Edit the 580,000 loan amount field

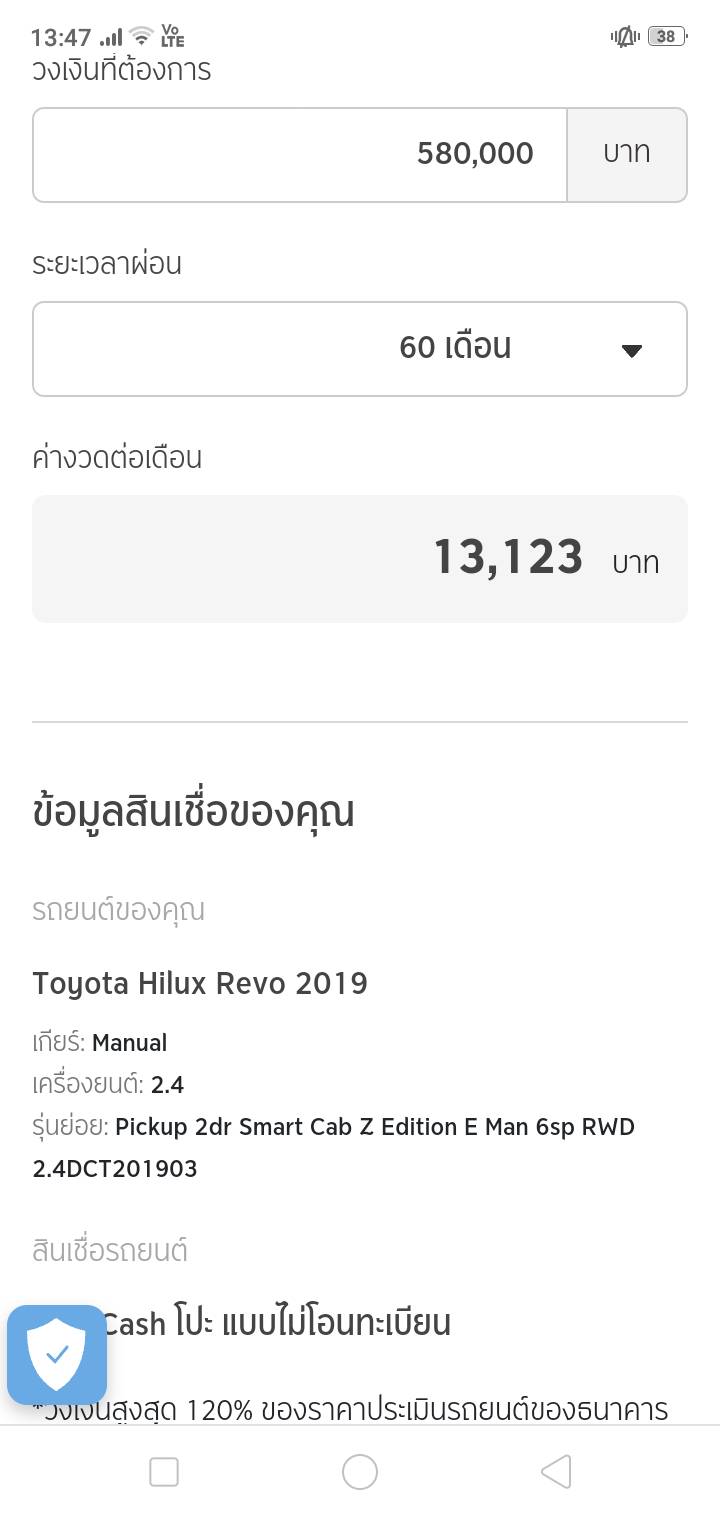pos(300,155)
